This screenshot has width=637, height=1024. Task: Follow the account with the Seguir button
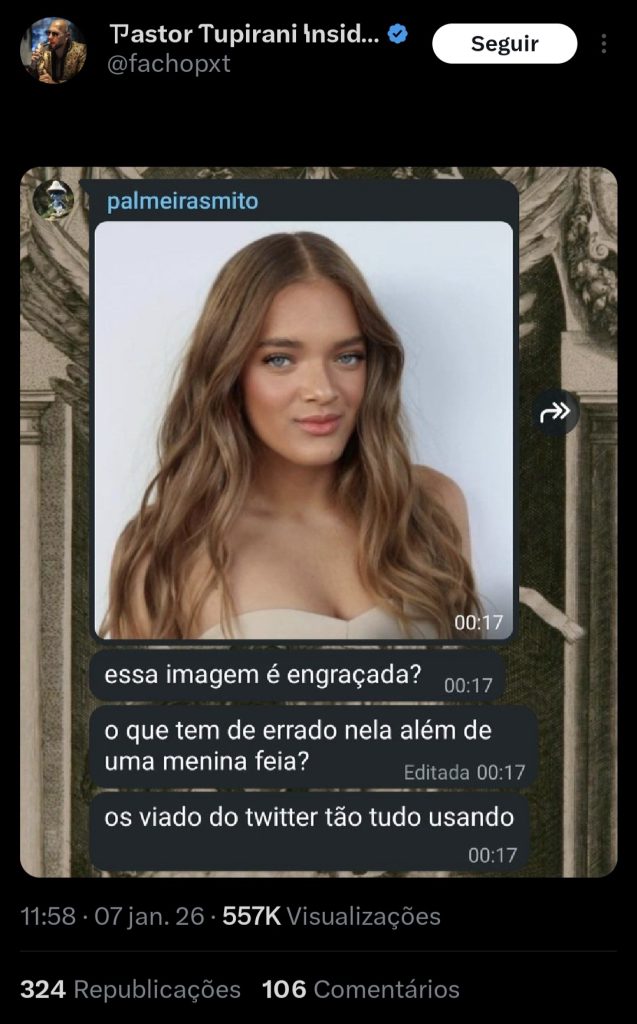pos(504,44)
